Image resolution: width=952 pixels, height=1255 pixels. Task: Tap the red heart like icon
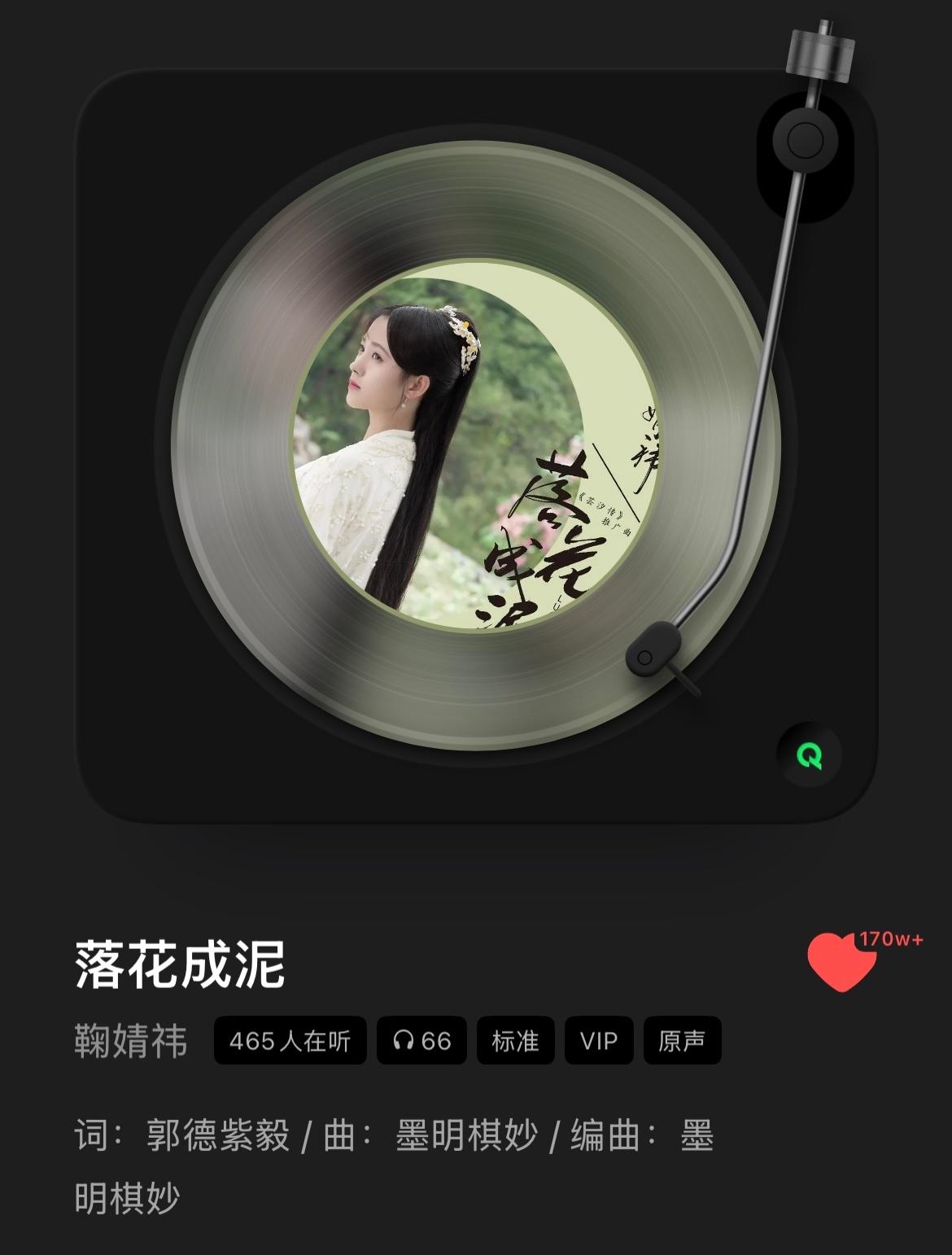coord(841,963)
